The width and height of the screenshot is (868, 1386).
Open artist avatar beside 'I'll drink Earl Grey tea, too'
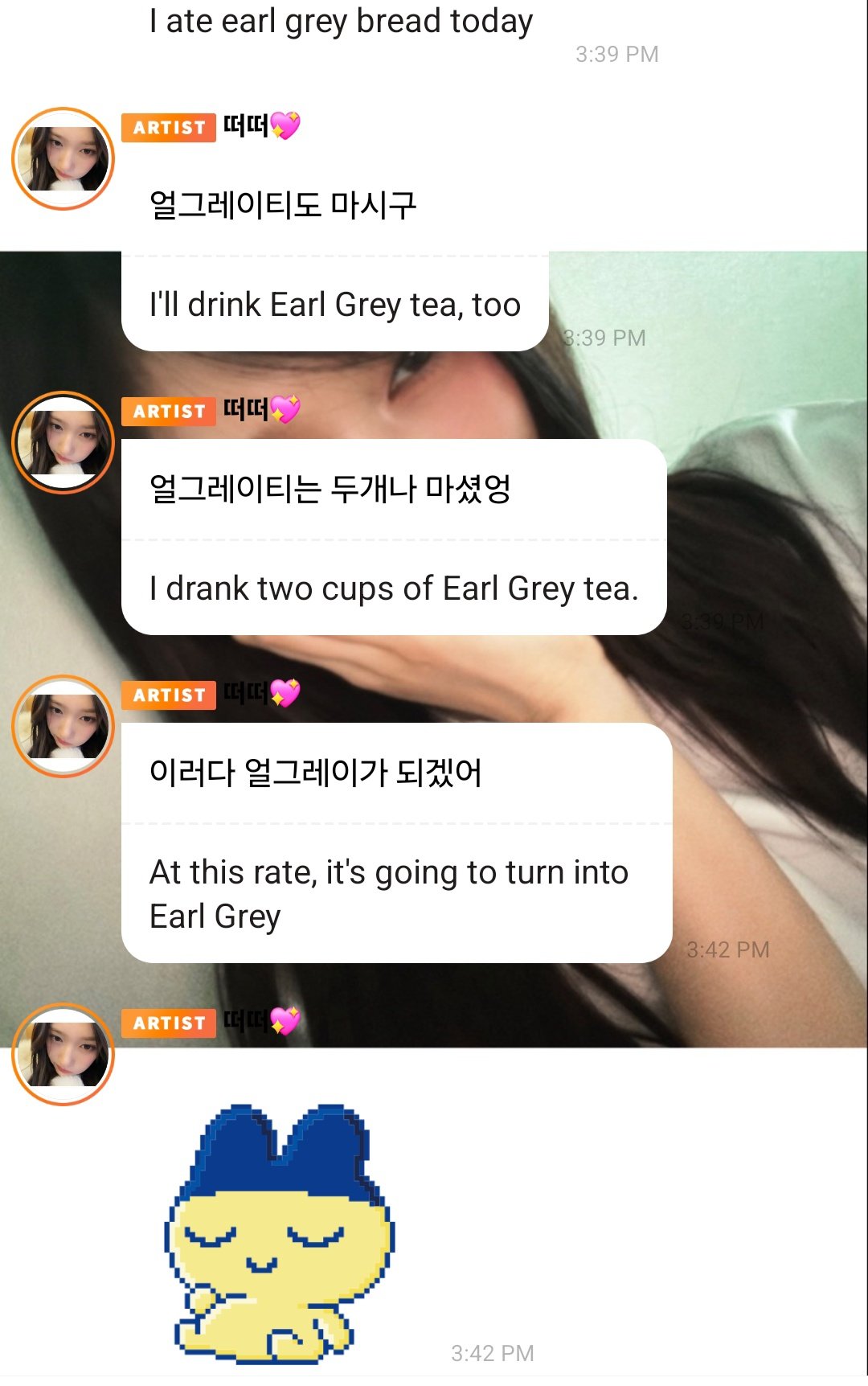pyautogui.click(x=63, y=159)
